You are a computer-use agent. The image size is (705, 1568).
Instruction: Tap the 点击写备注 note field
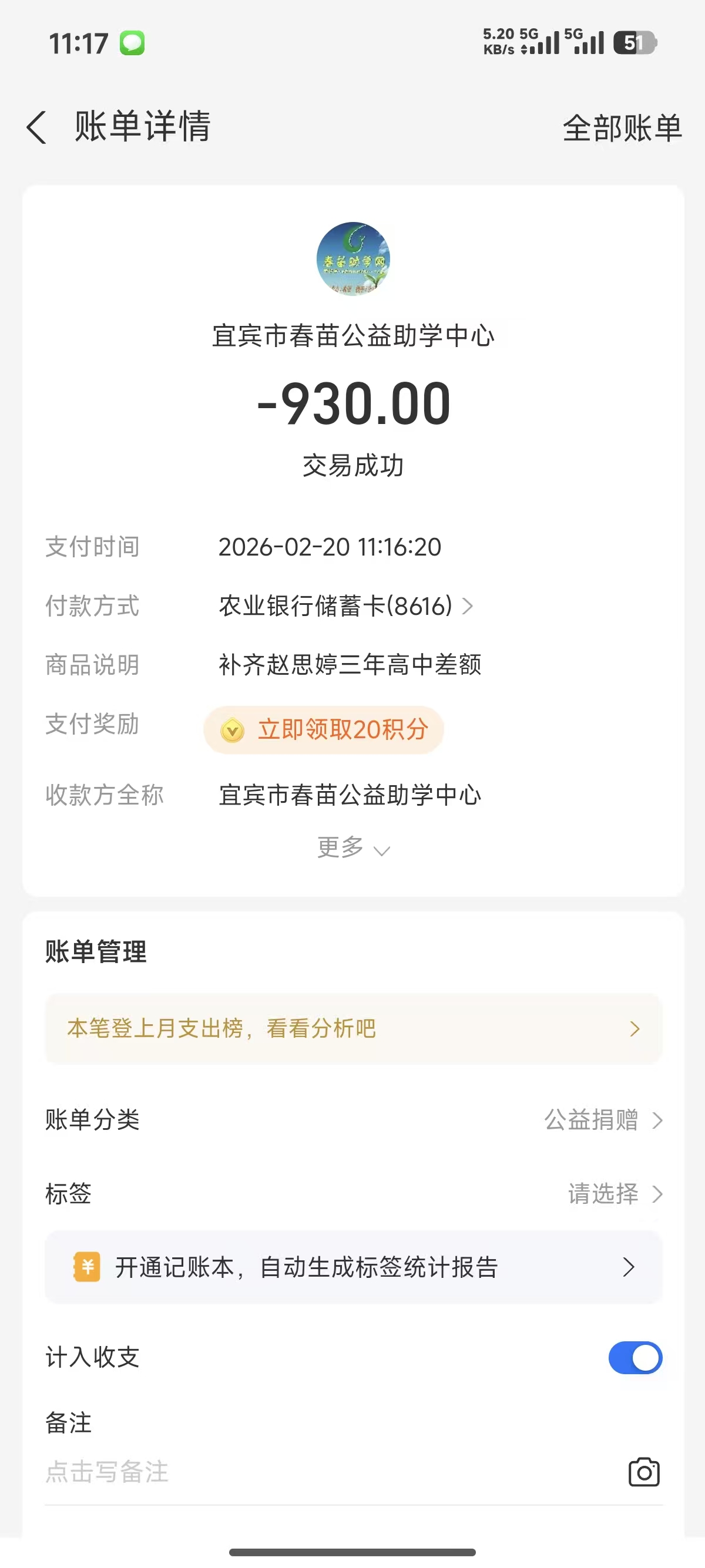click(304, 1472)
